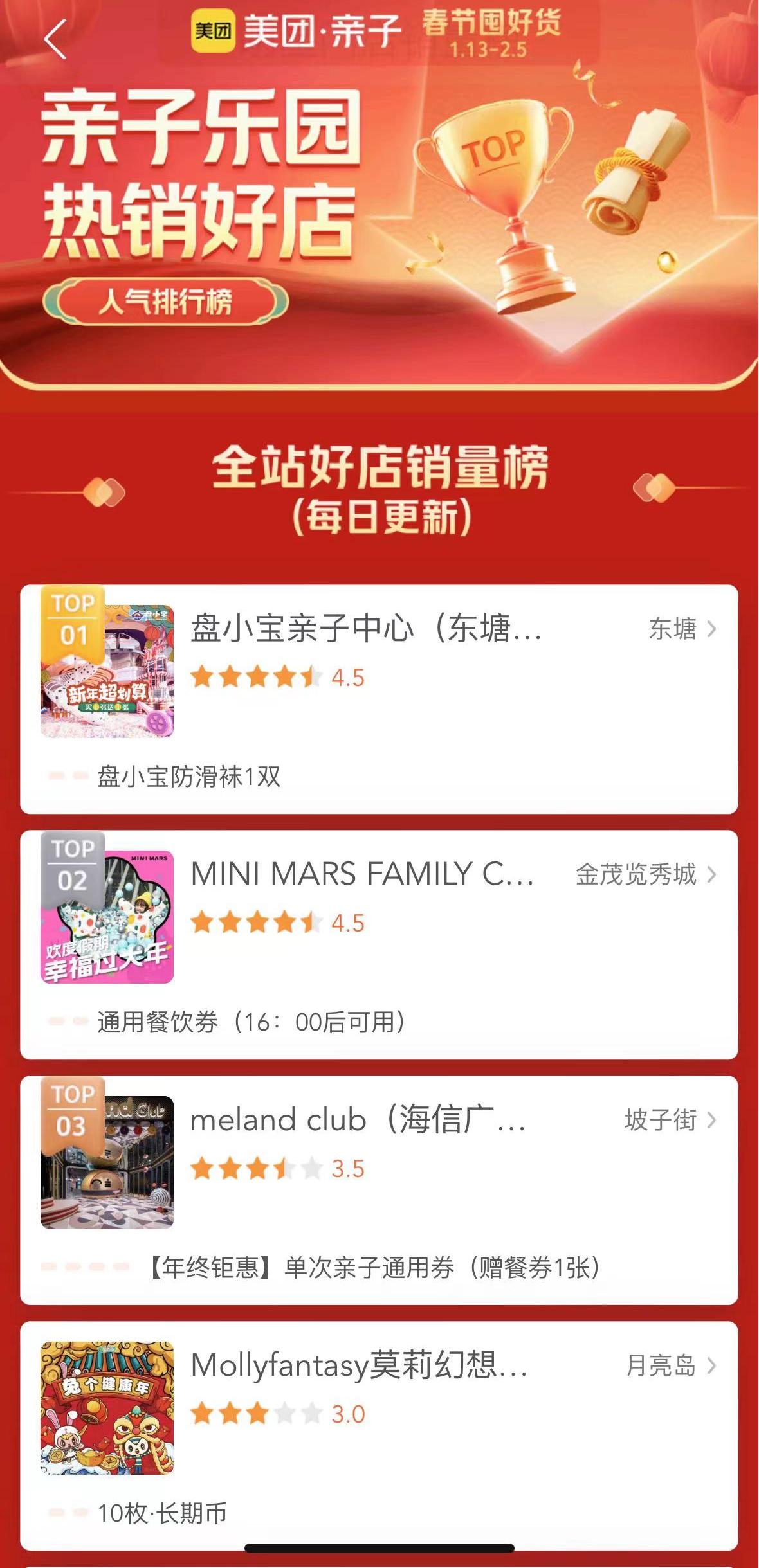Viewport: 759px width, 1568px height.
Task: Go back using the top-left arrow
Action: (x=55, y=39)
